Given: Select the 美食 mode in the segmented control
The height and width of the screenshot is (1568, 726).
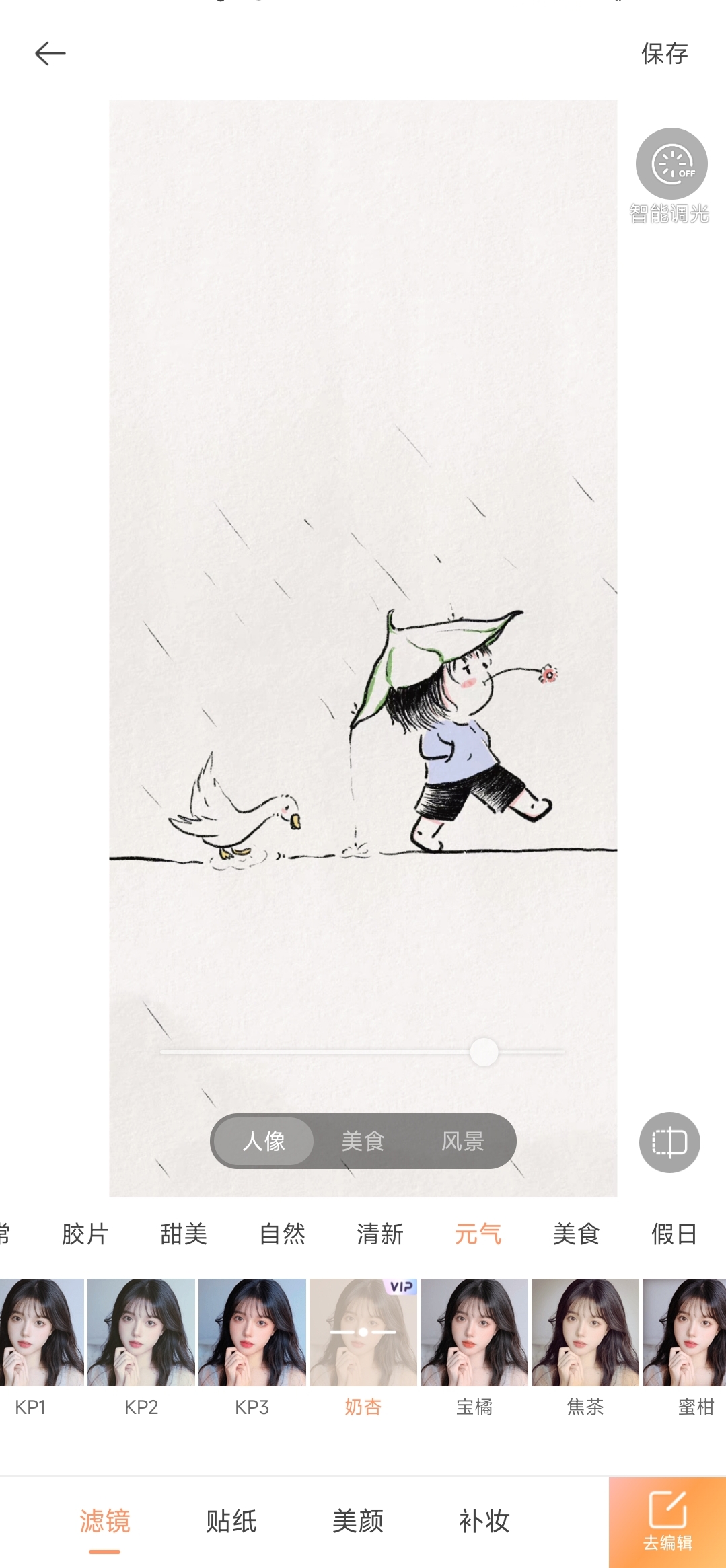Looking at the screenshot, I should (363, 1141).
